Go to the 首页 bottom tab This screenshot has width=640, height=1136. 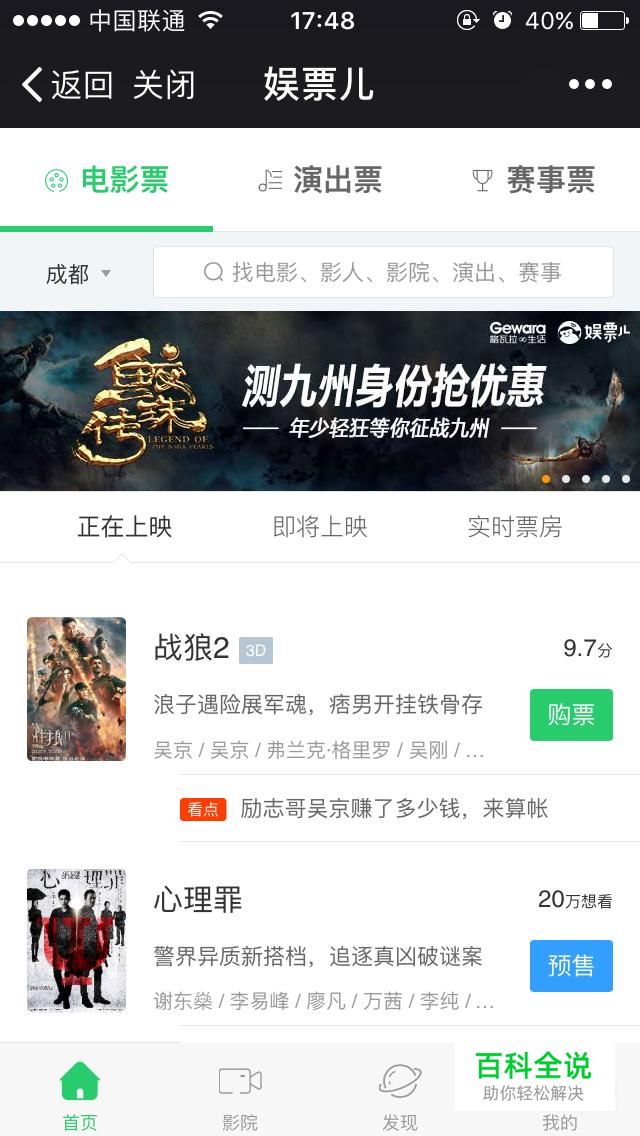[x=80, y=1094]
